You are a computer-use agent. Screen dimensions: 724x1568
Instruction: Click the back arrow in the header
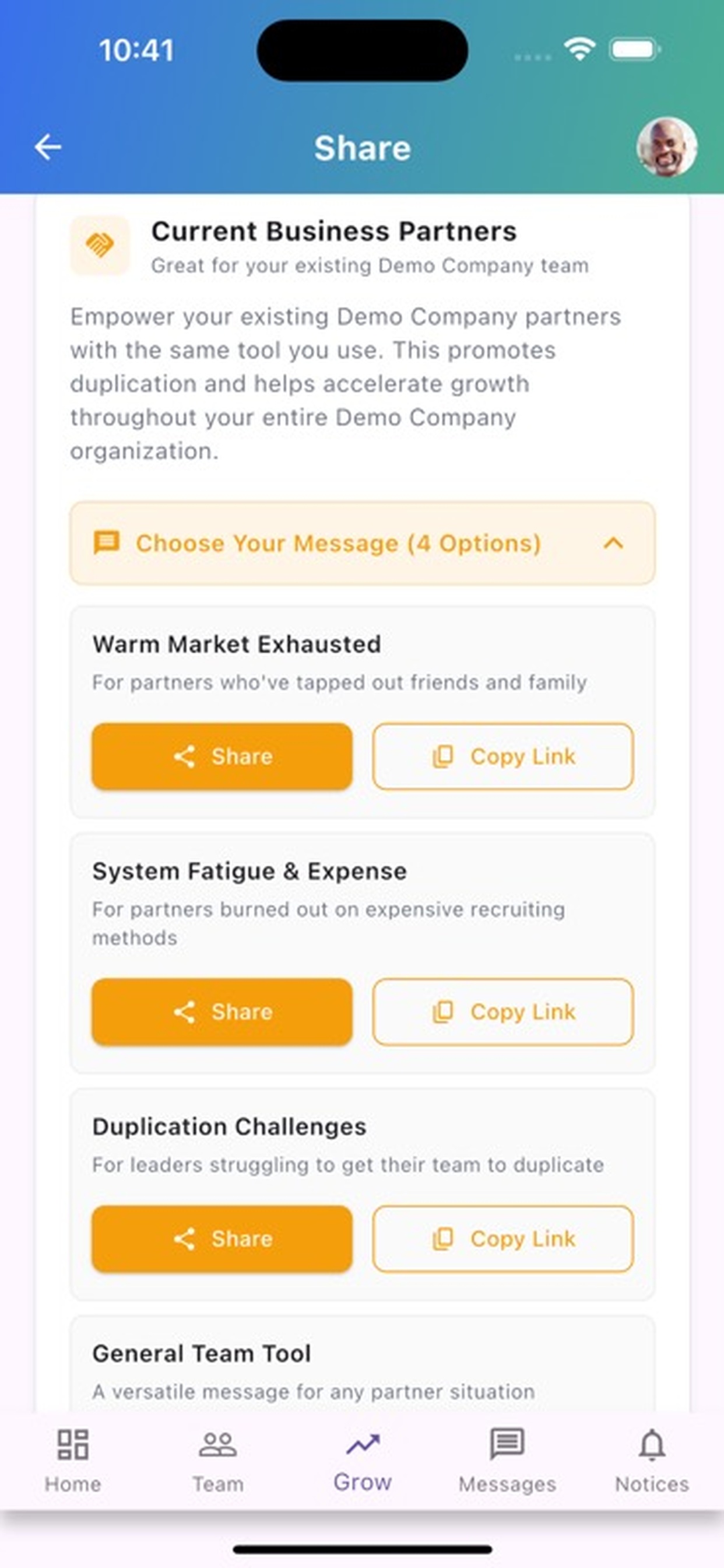pyautogui.click(x=48, y=146)
